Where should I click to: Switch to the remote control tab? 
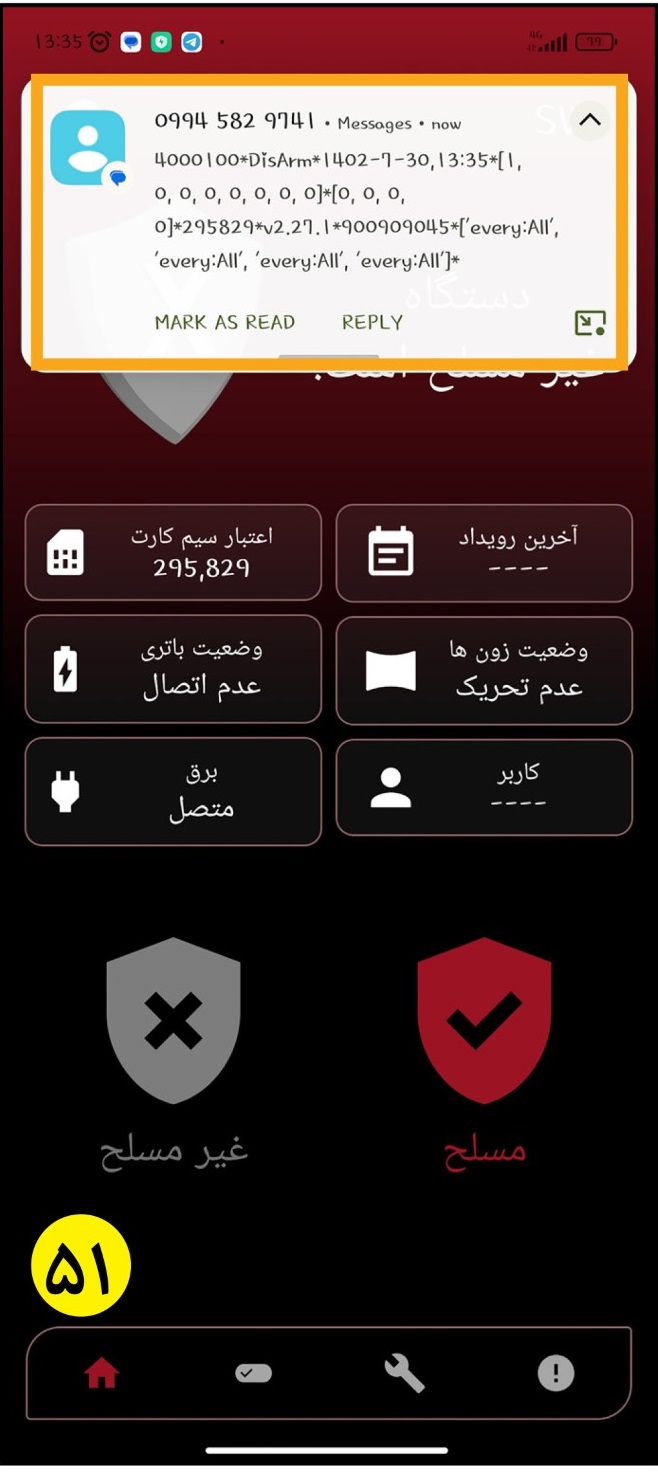[x=253, y=1374]
